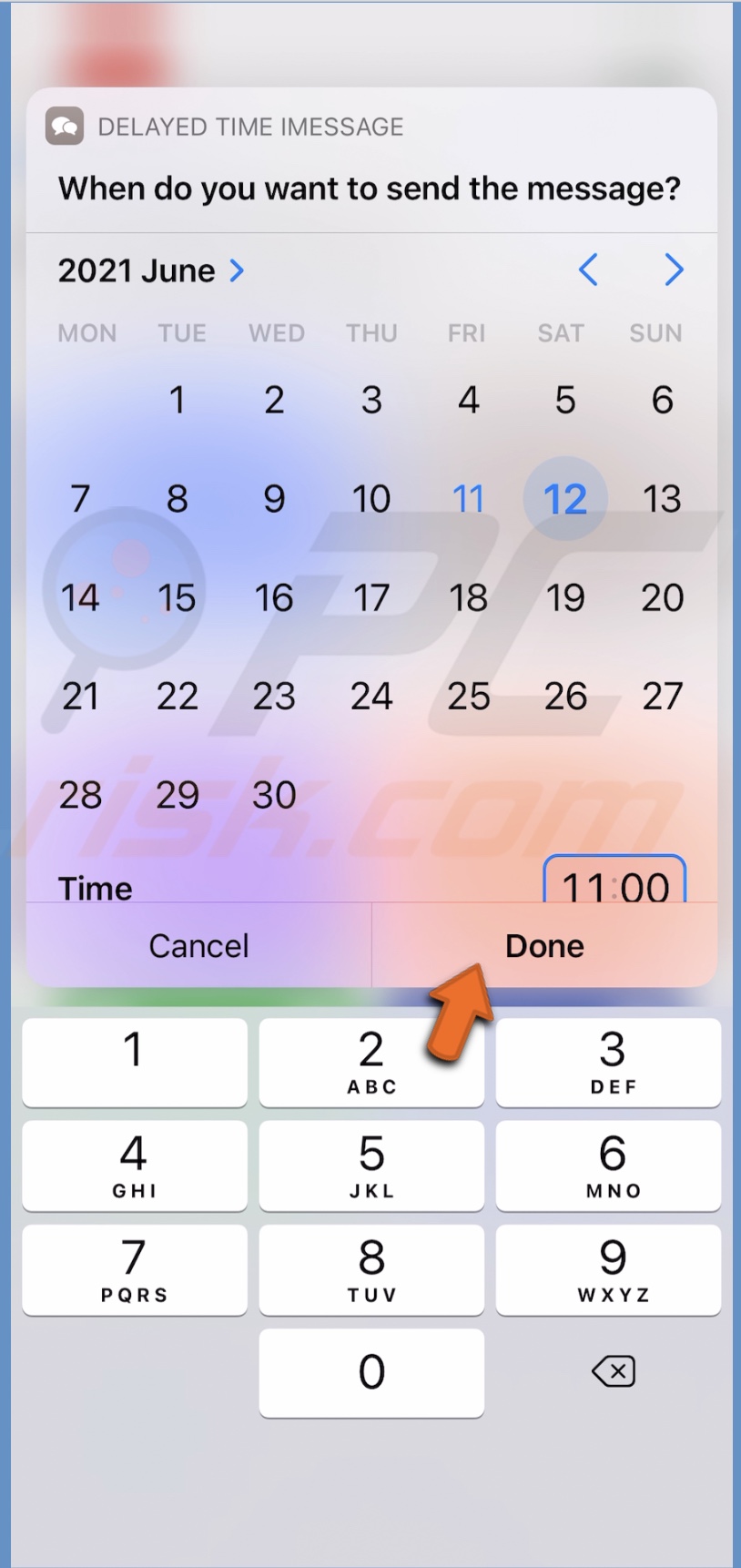The width and height of the screenshot is (741, 1568).
Task: Advance to the next month with the right chevron
Action: [x=673, y=270]
